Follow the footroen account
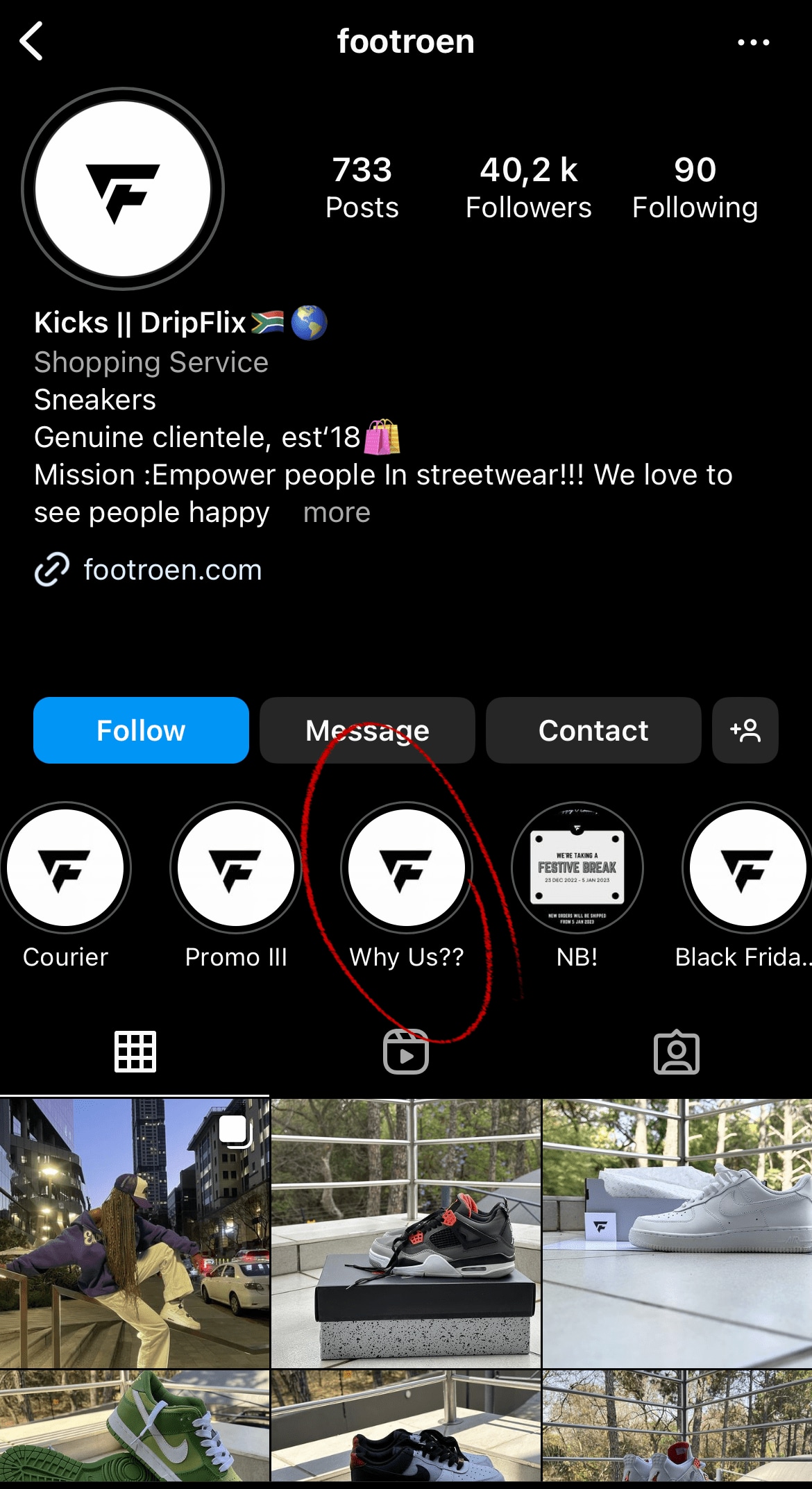 pos(141,730)
